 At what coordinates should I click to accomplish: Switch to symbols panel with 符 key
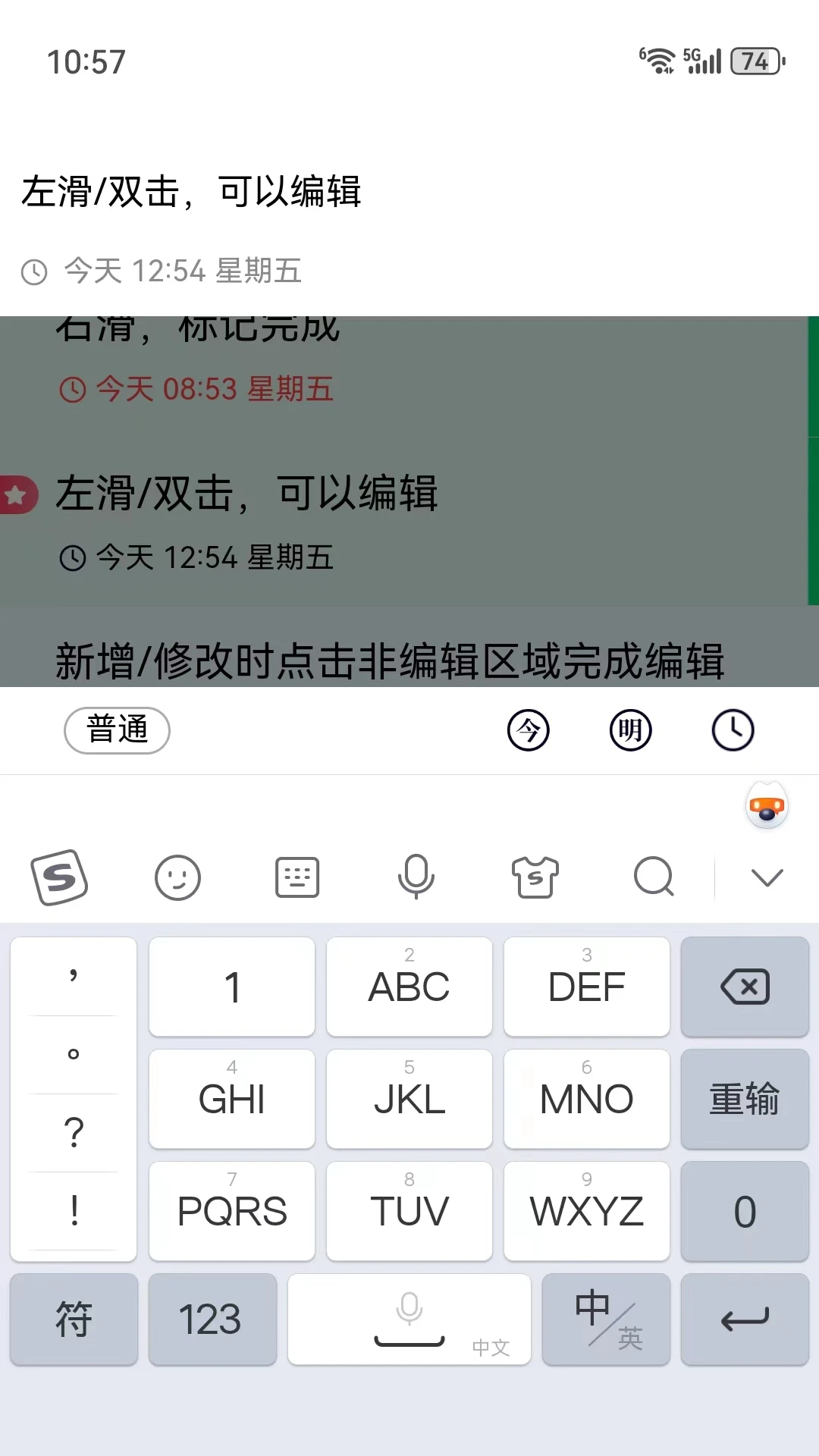(73, 1319)
